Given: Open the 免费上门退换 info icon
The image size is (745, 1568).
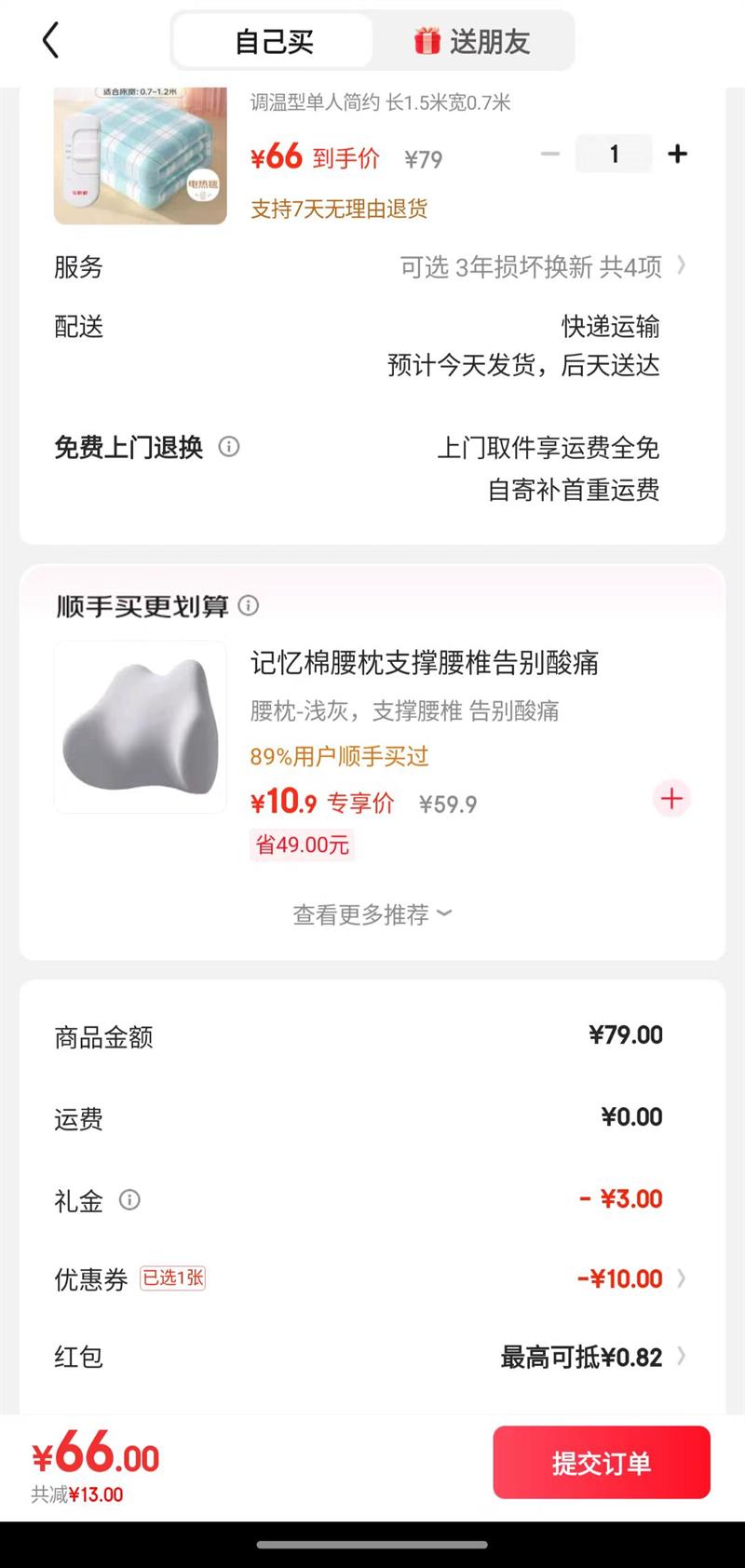Looking at the screenshot, I should click(x=229, y=447).
